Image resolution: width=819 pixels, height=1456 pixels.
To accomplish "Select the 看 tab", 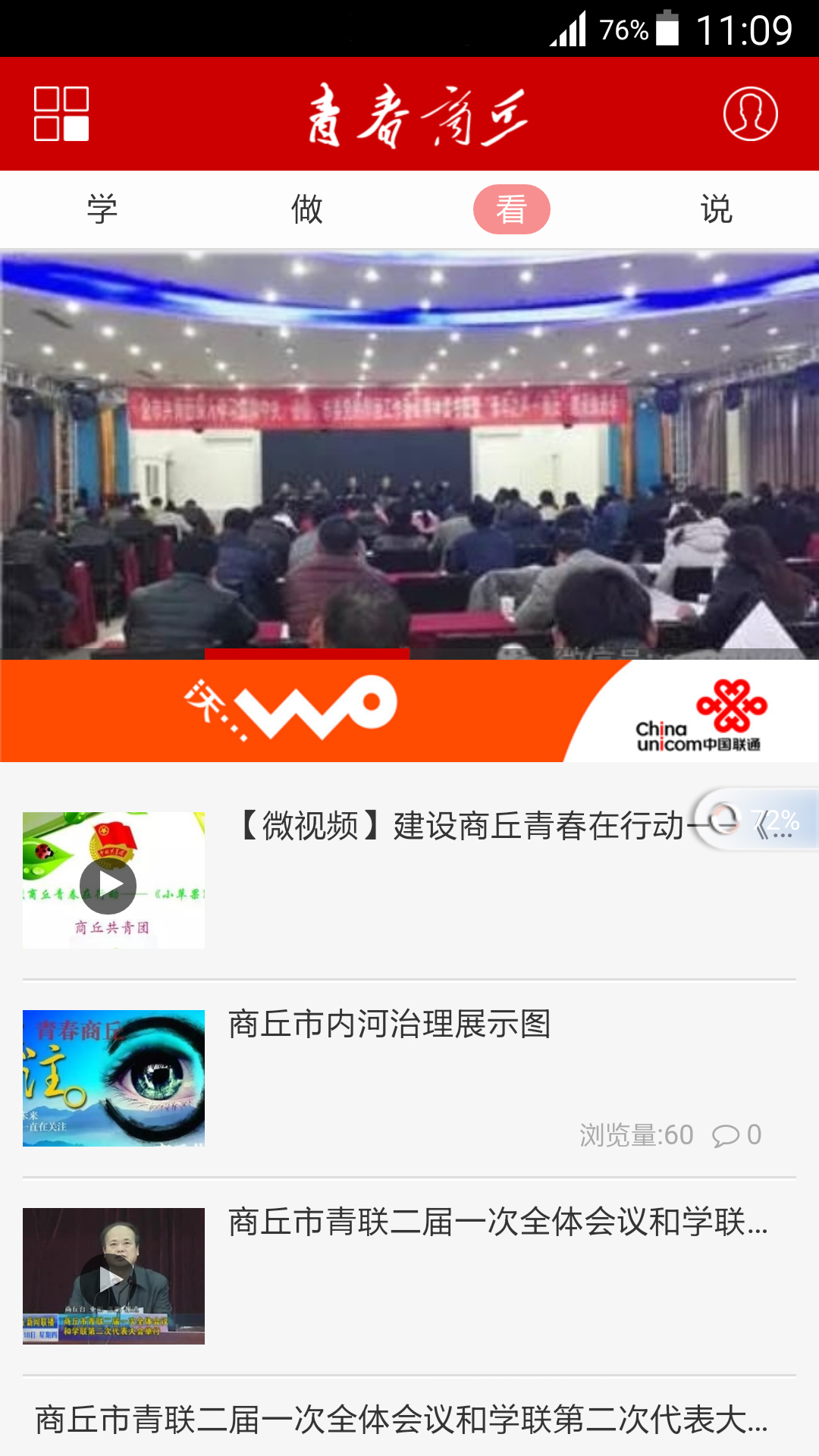I will 512,209.
